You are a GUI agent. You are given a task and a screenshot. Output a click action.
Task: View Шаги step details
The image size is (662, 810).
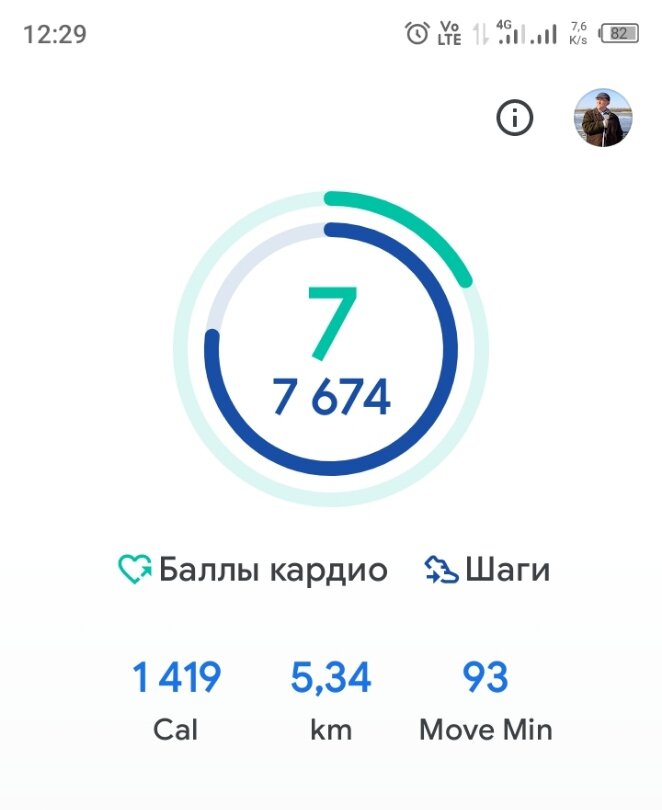click(x=487, y=570)
